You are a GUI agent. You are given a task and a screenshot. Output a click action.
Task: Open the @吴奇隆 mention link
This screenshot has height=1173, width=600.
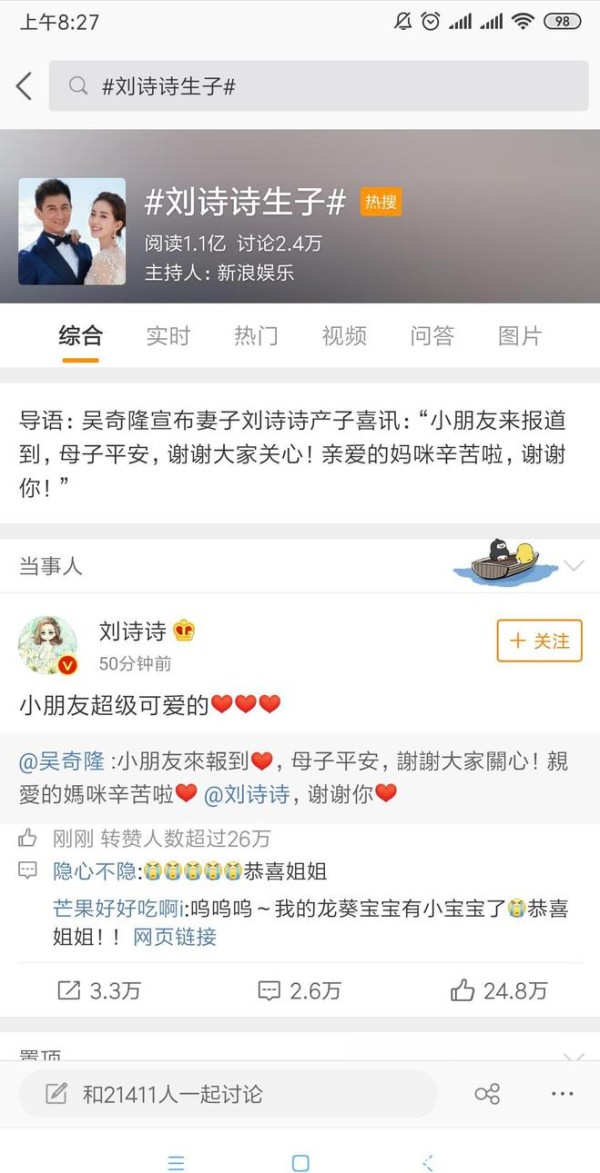pyautogui.click(x=62, y=761)
